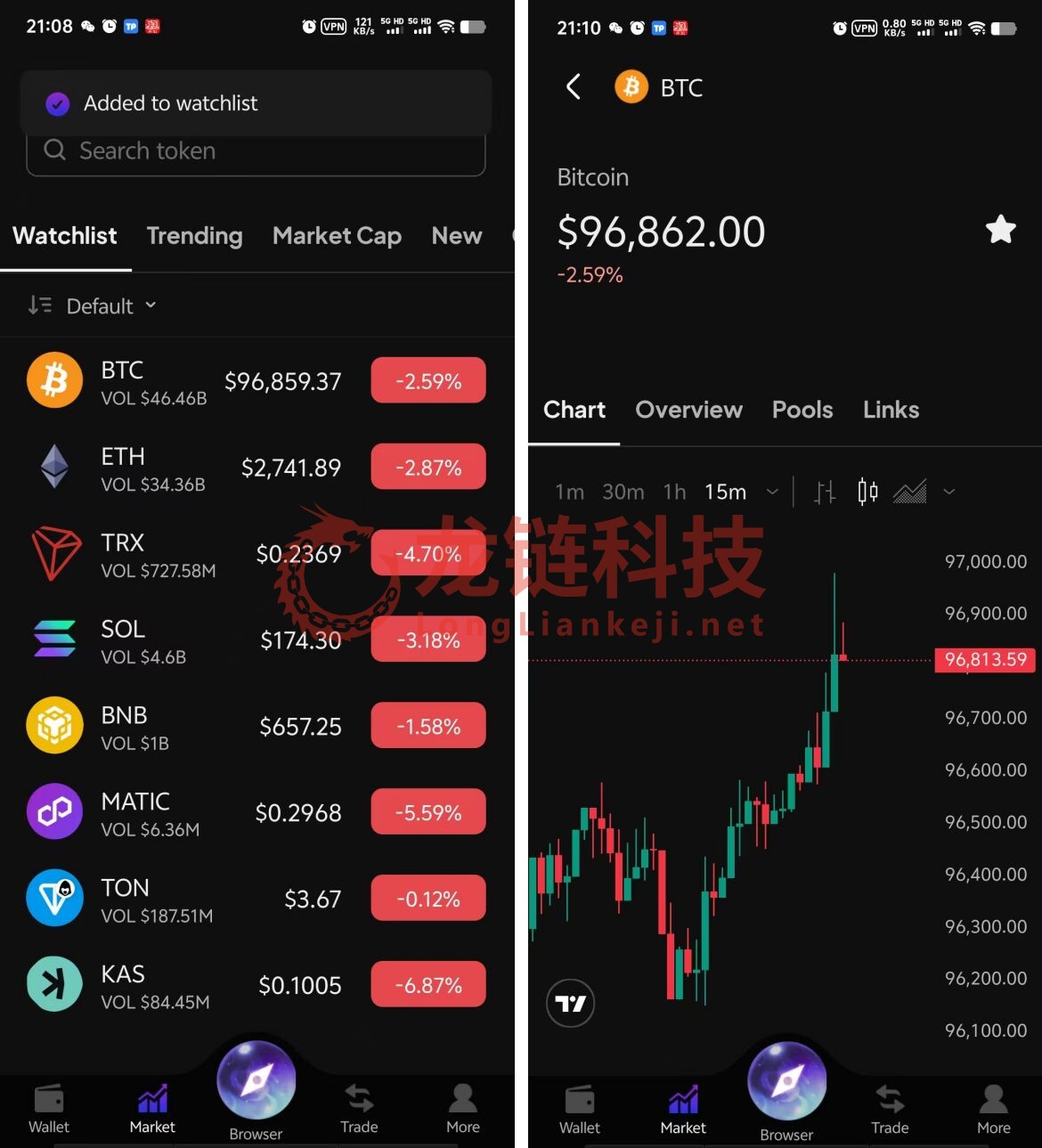The image size is (1042, 1148).
Task: Open the Links tab
Action: [x=891, y=410]
